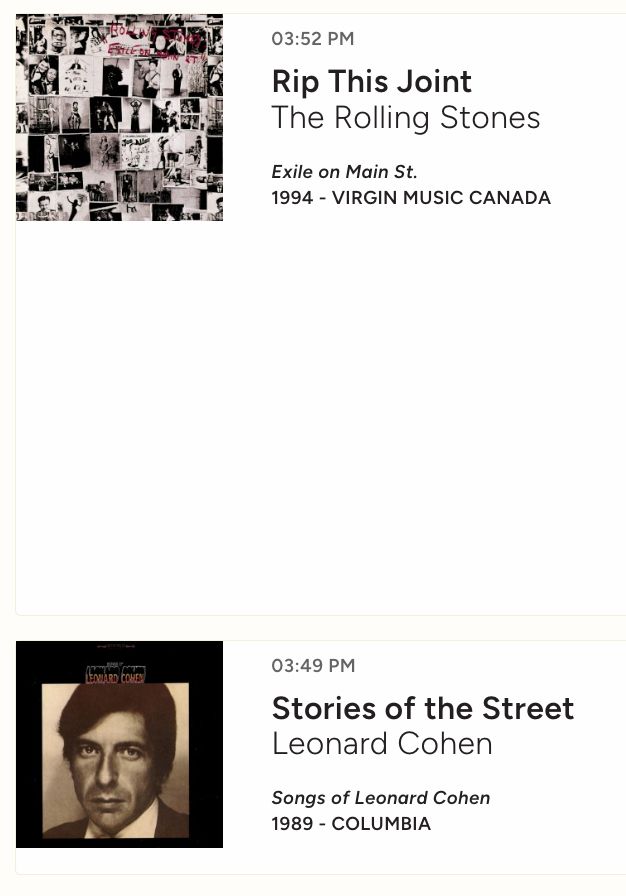The height and width of the screenshot is (896, 626).
Task: Open the Rip This Joint track card
Action: click(x=371, y=82)
